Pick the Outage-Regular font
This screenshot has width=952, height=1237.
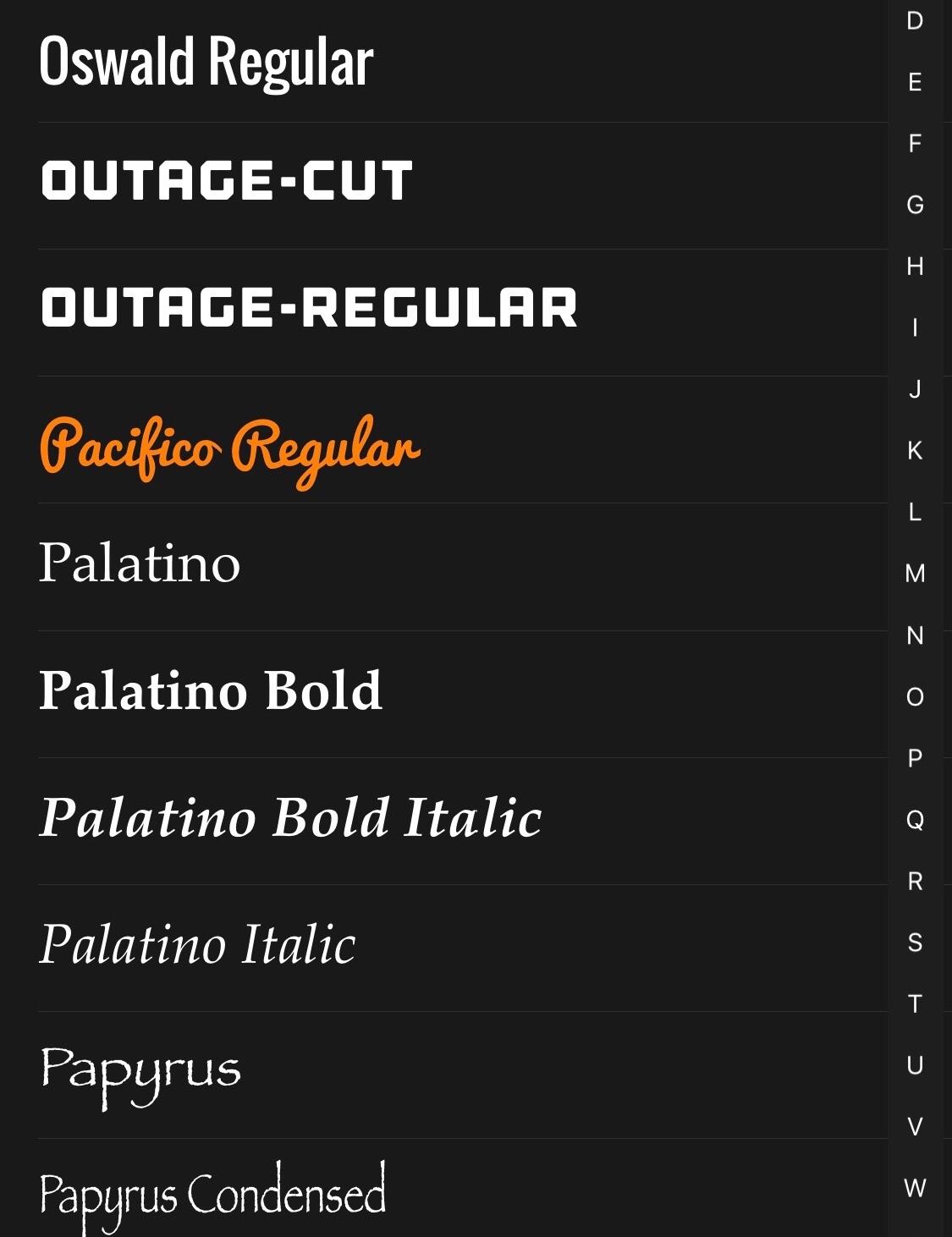point(309,308)
